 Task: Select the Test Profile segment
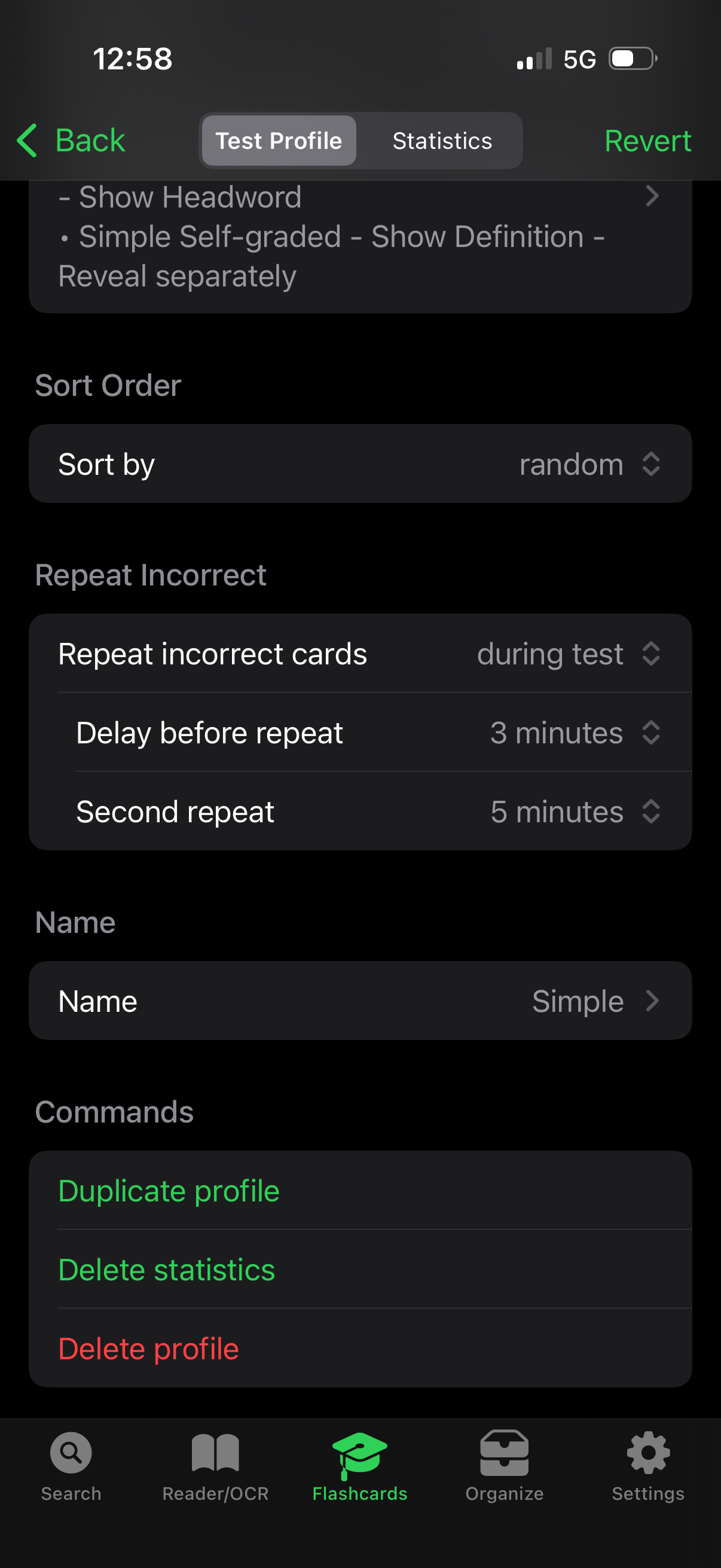tap(279, 141)
